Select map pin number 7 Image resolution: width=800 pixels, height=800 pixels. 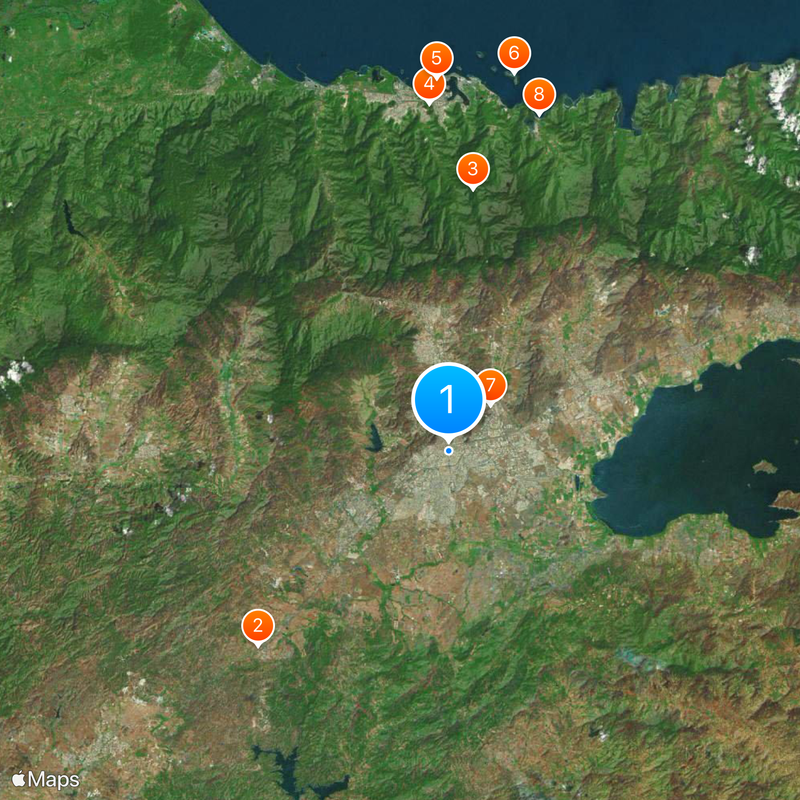493,385
